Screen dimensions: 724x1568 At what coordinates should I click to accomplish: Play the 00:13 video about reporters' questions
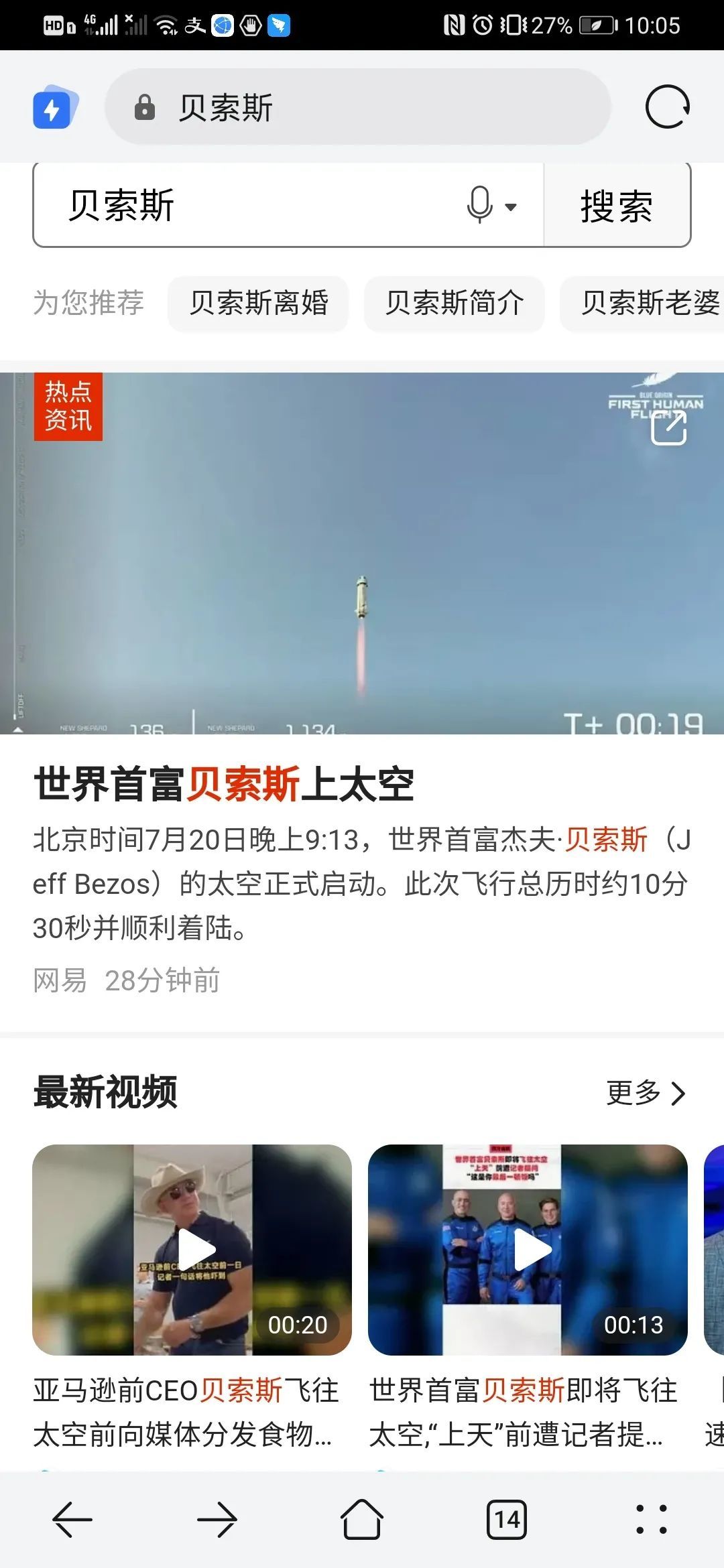tap(528, 1250)
